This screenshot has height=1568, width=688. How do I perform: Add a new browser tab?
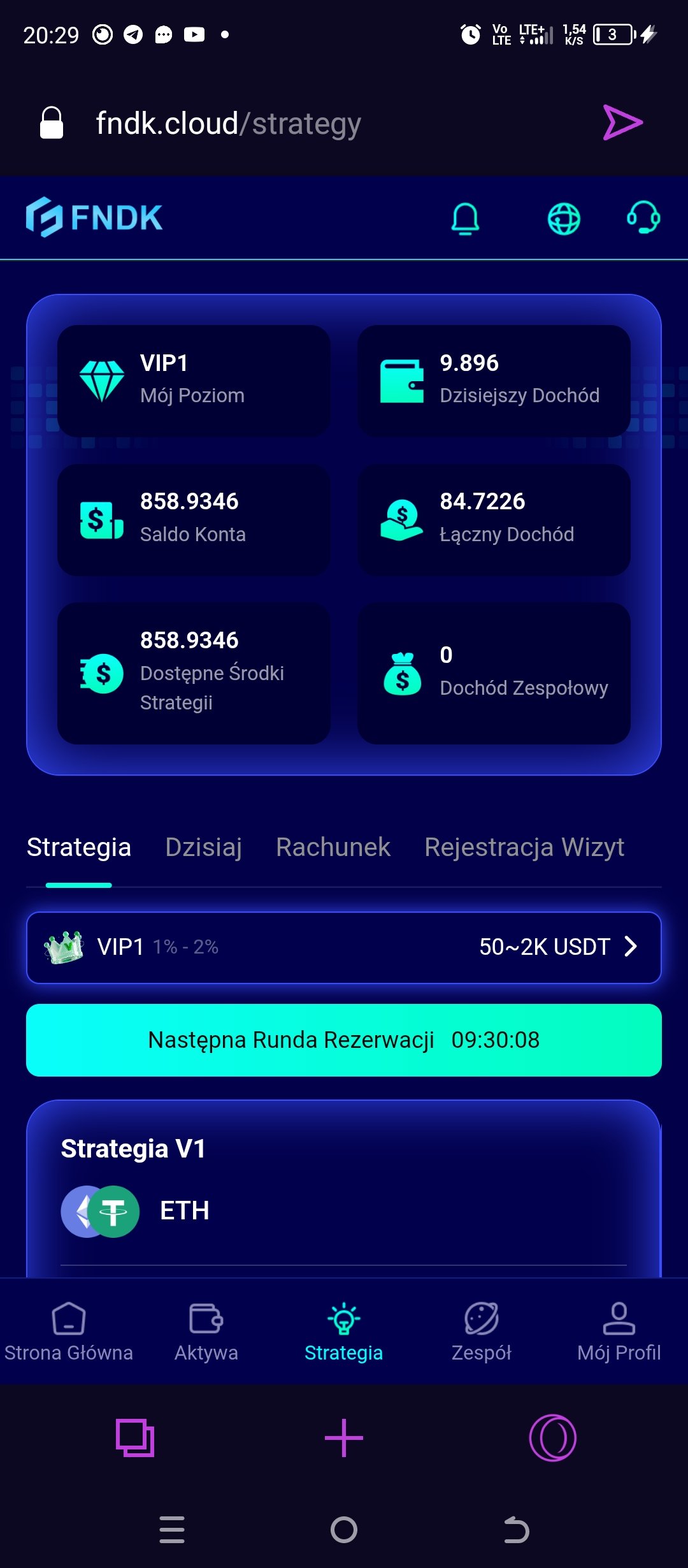click(x=344, y=1438)
